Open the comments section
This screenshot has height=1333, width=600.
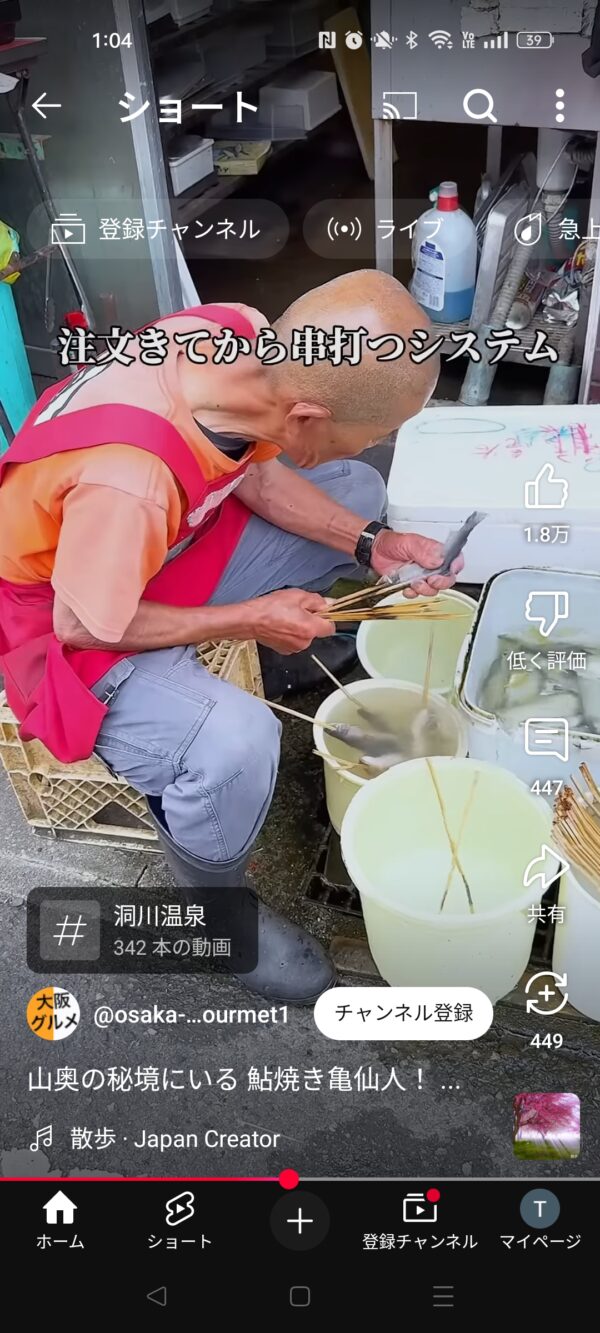[546, 742]
